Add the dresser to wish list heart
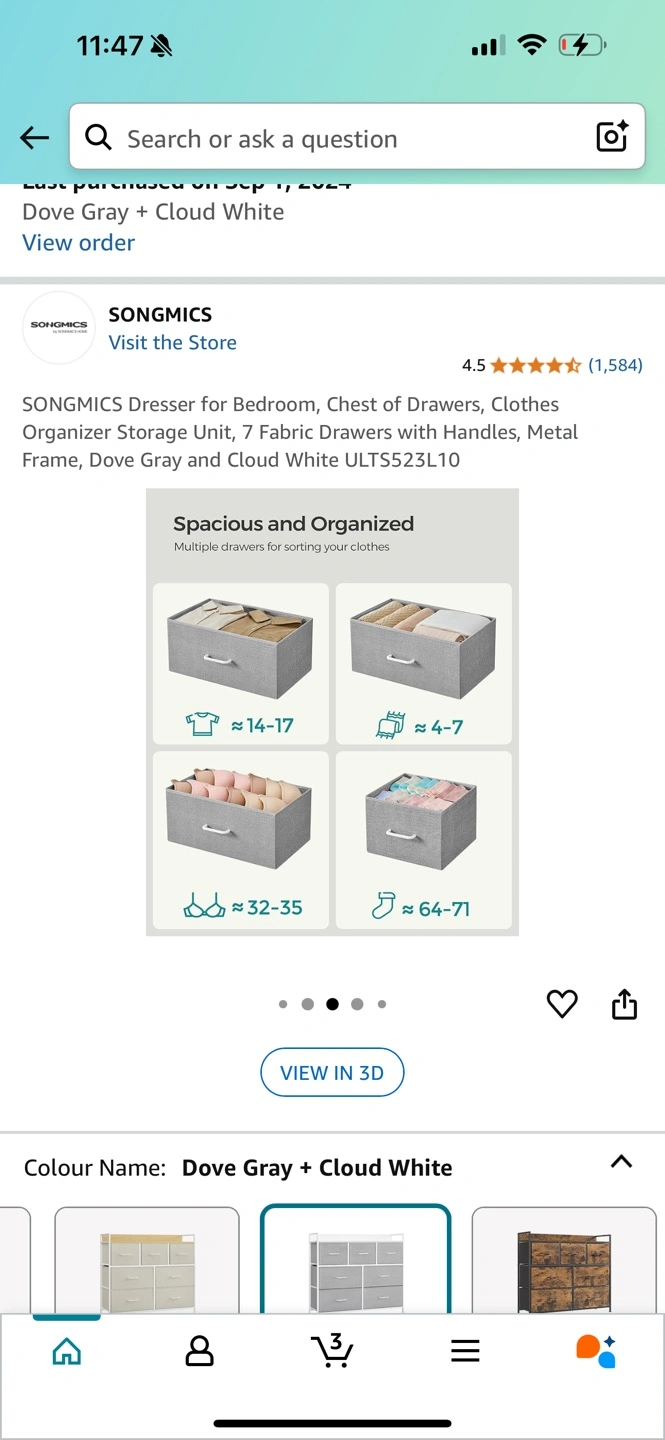The image size is (665, 1440). 562,1004
